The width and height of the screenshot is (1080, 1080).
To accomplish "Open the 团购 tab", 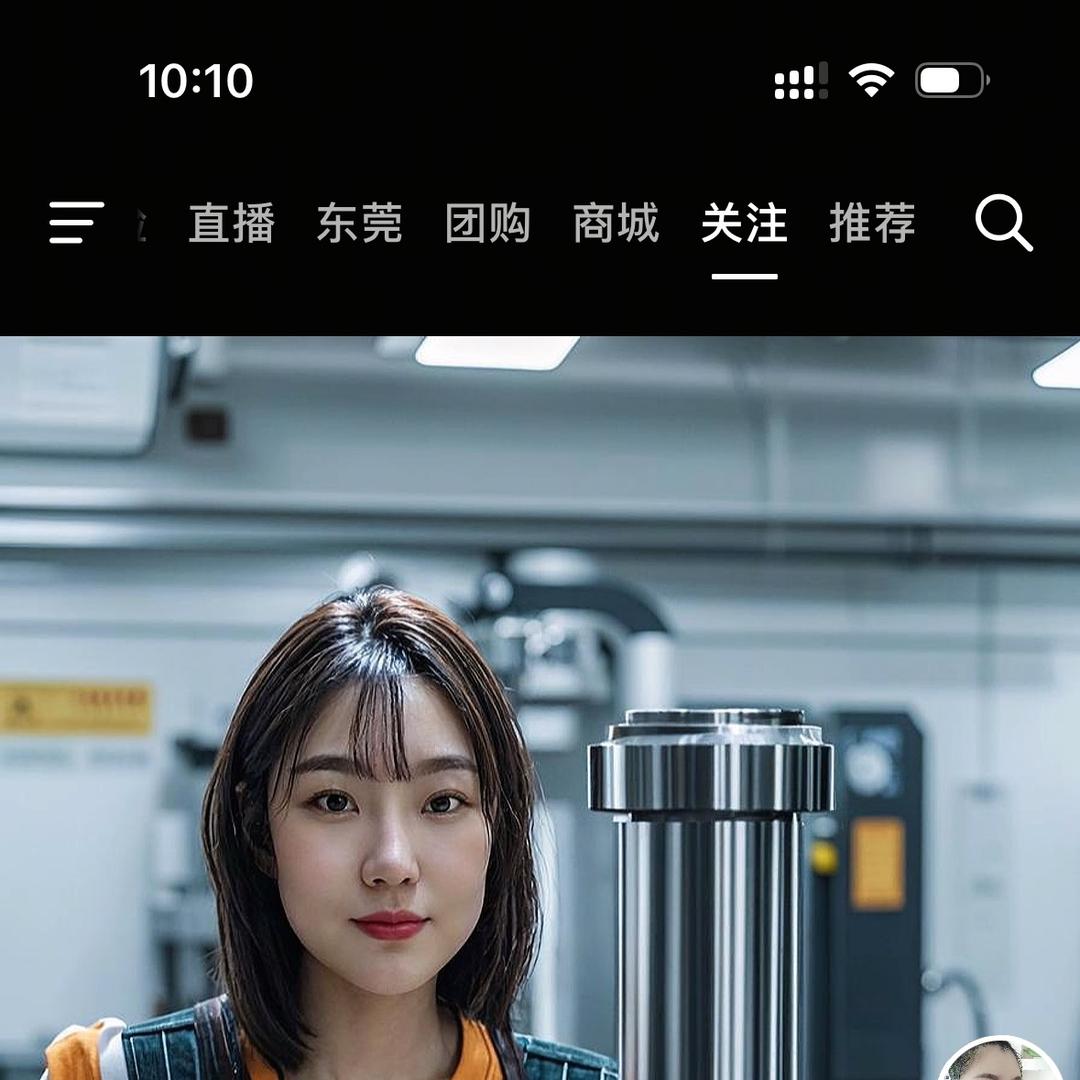I will click(x=487, y=223).
